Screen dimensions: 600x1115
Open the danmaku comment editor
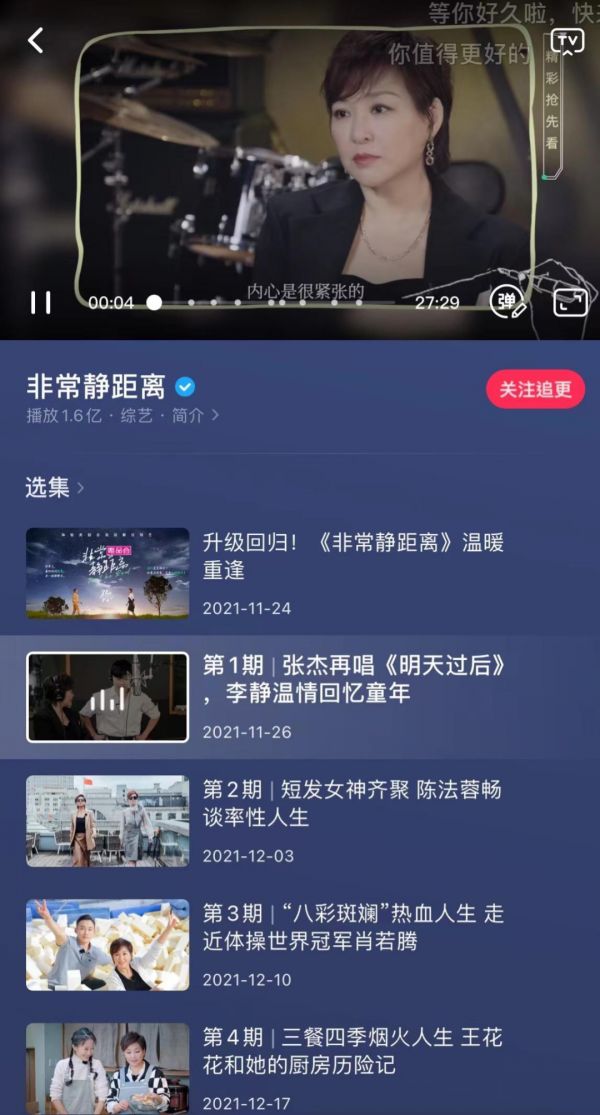(x=507, y=302)
